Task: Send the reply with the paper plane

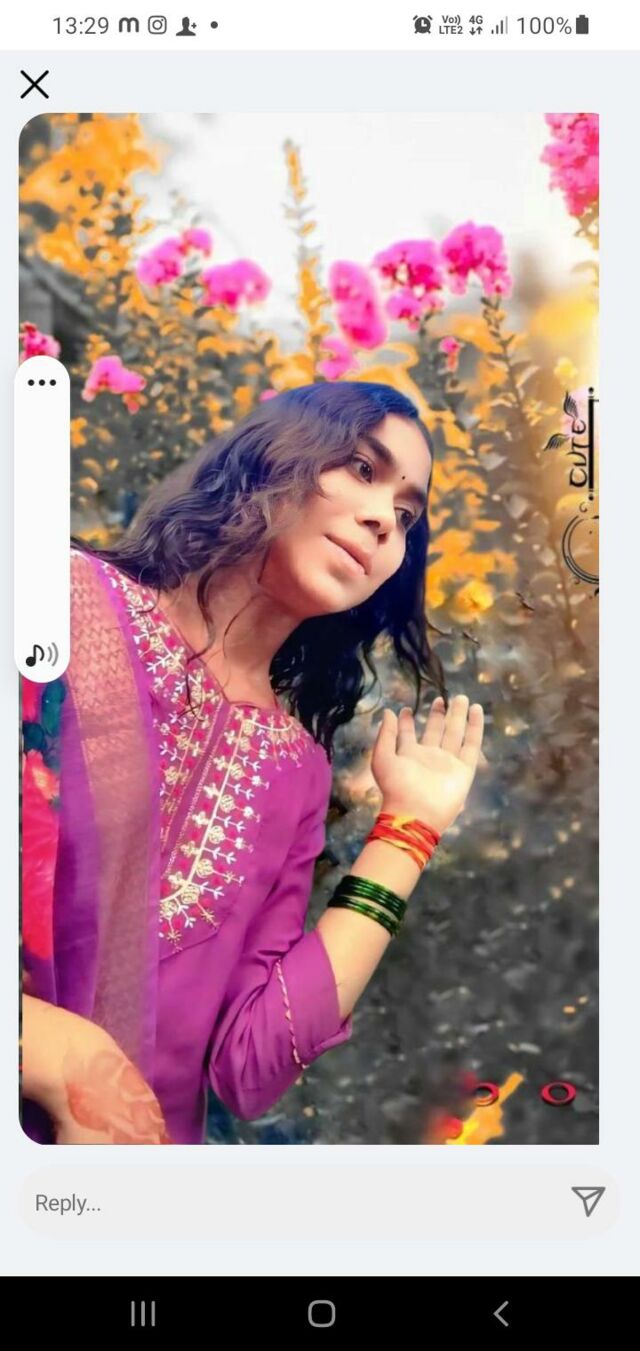Action: click(588, 1202)
